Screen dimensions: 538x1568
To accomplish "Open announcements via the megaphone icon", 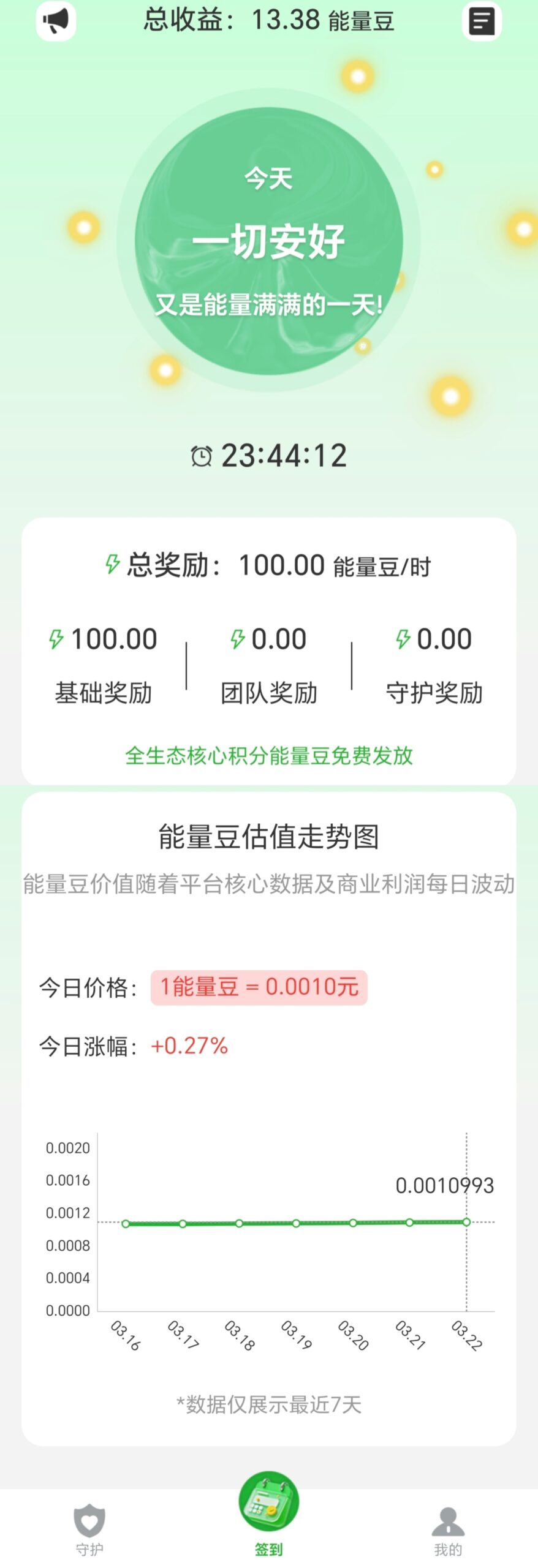I will click(54, 21).
